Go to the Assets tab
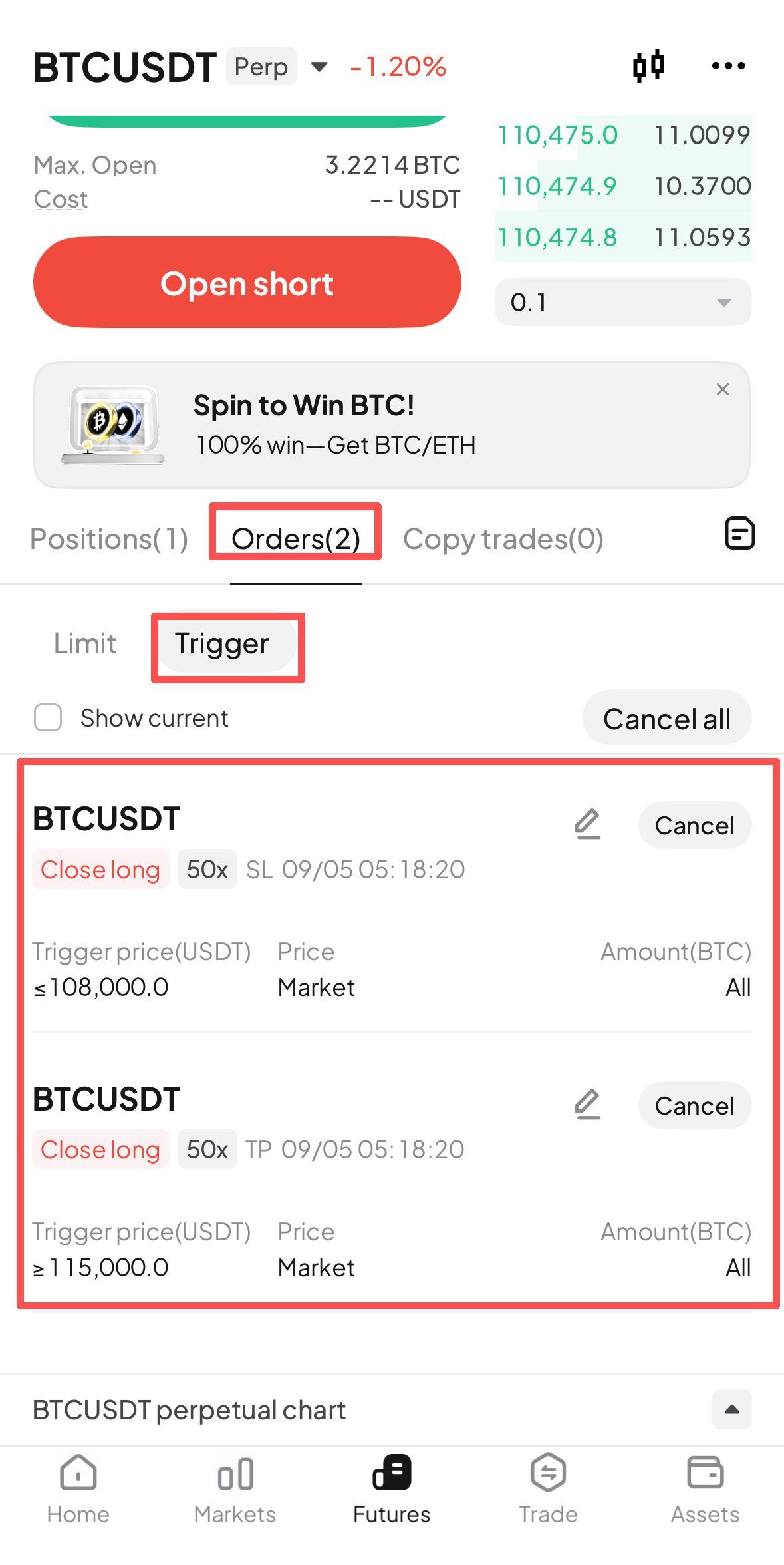 pyautogui.click(x=705, y=1489)
